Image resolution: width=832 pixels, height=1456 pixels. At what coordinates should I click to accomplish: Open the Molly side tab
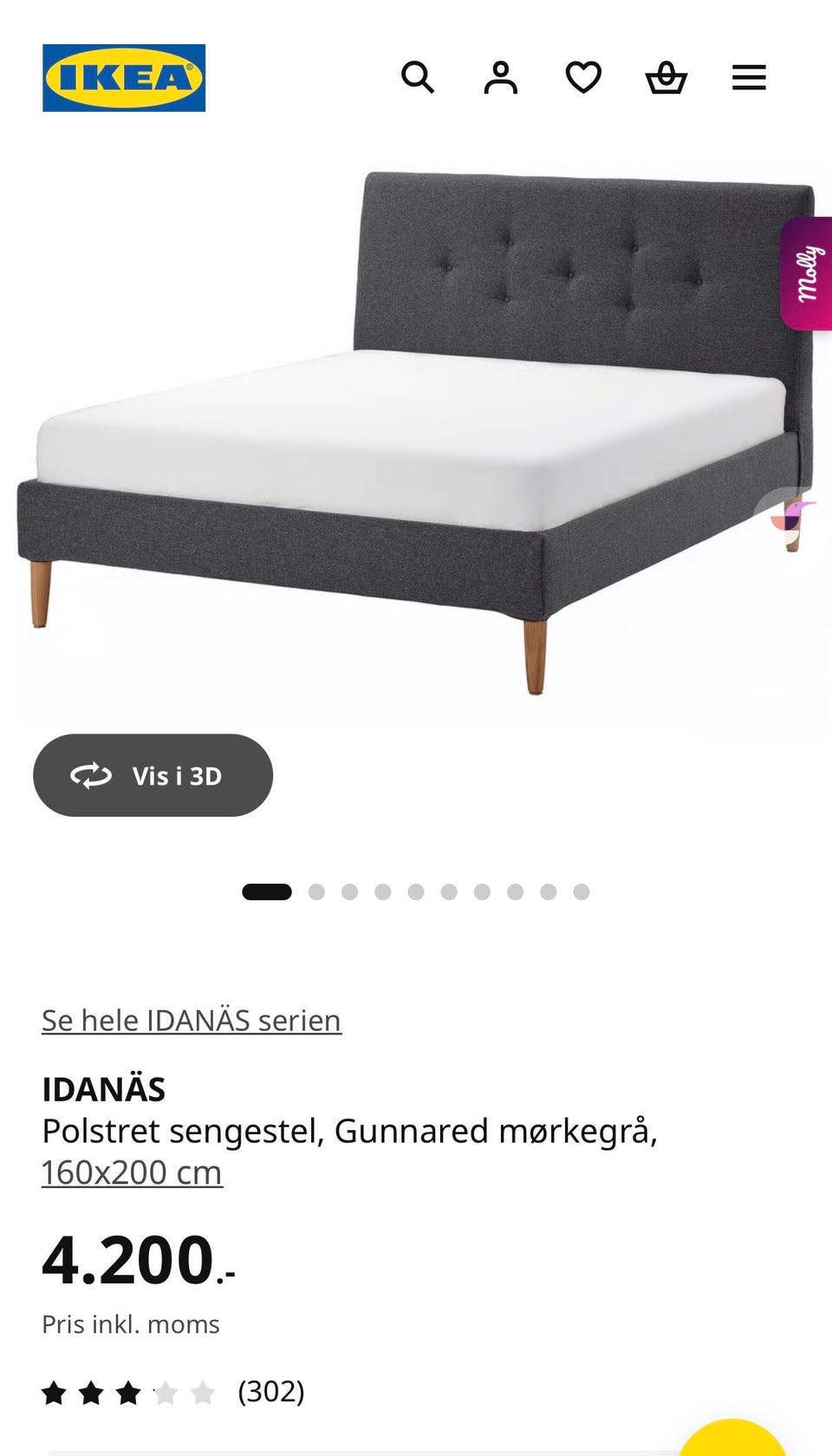[x=807, y=273]
